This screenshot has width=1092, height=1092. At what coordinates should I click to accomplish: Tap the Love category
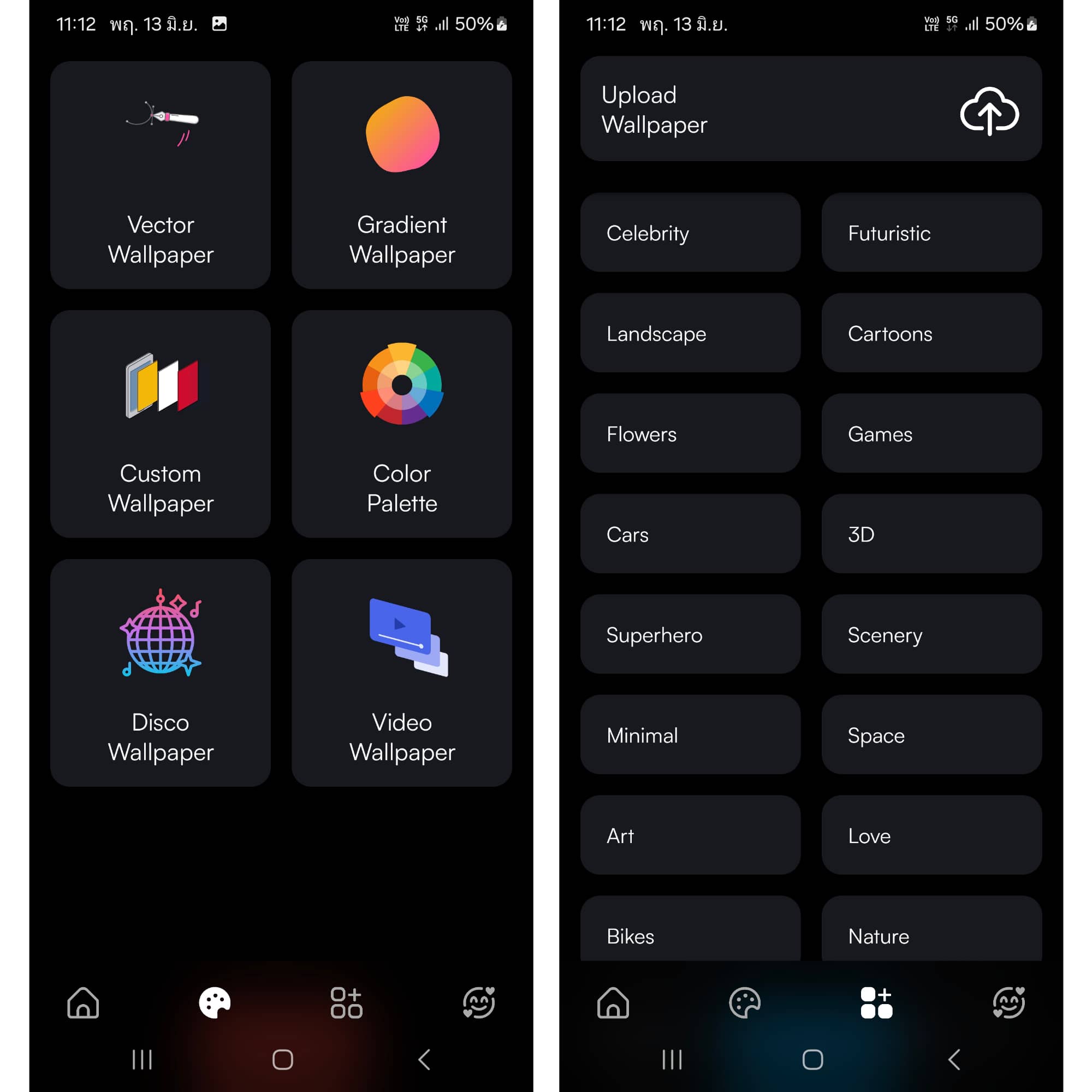[931, 835]
